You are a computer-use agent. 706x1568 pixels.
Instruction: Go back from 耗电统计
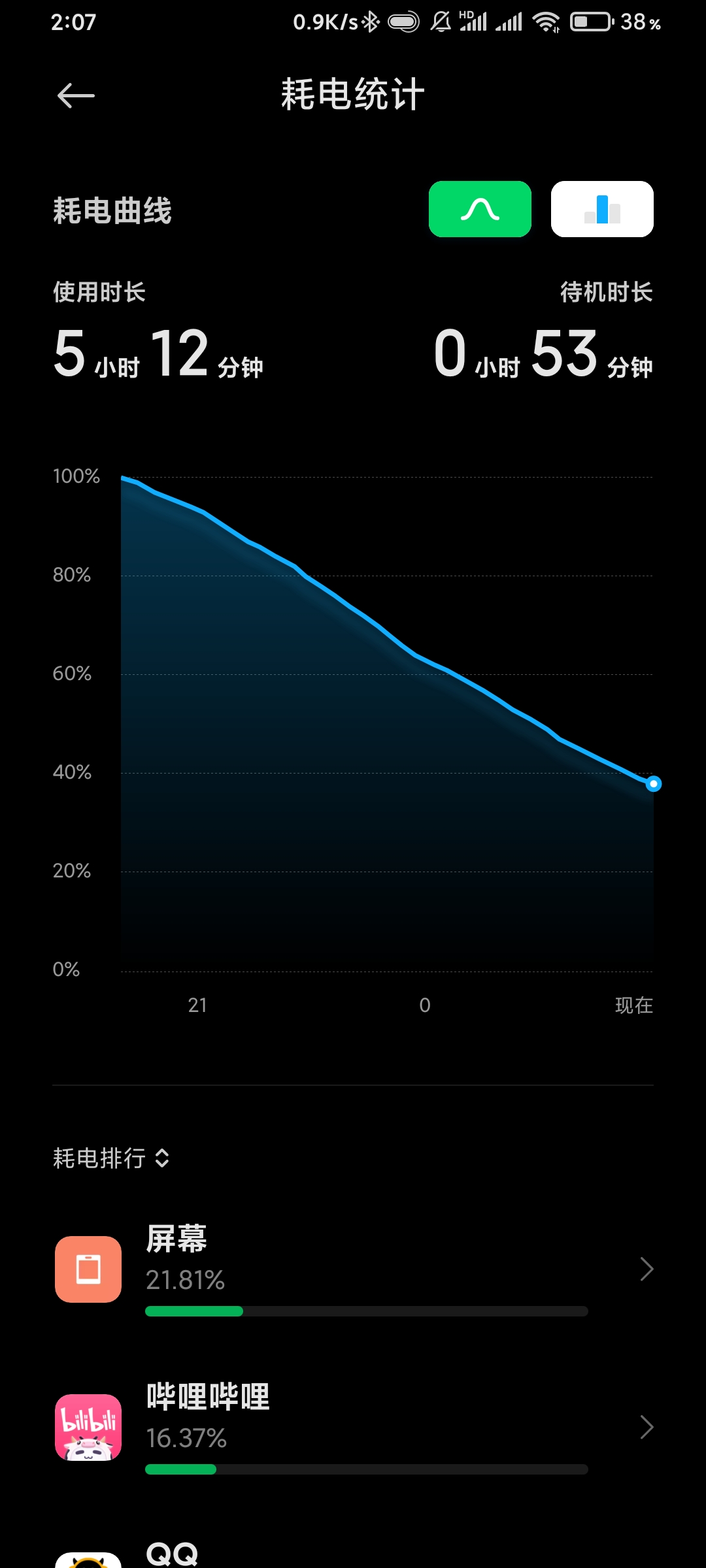[x=76, y=95]
